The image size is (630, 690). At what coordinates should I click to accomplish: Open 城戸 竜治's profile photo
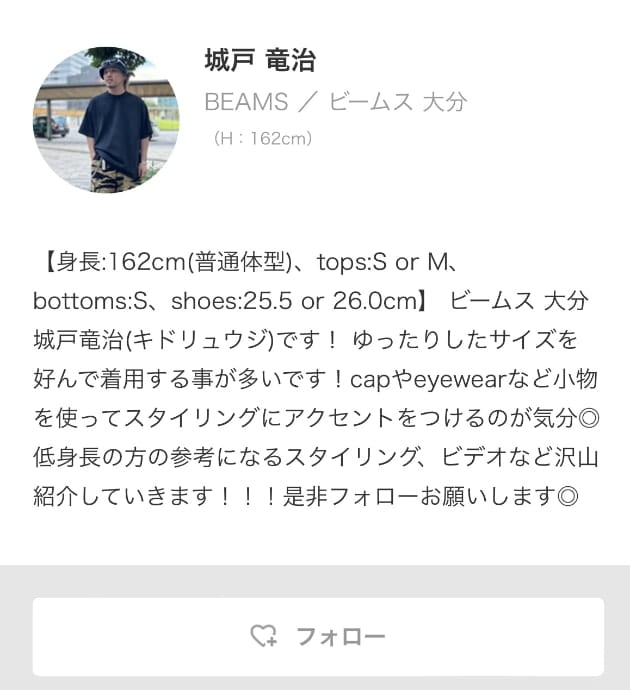105,119
